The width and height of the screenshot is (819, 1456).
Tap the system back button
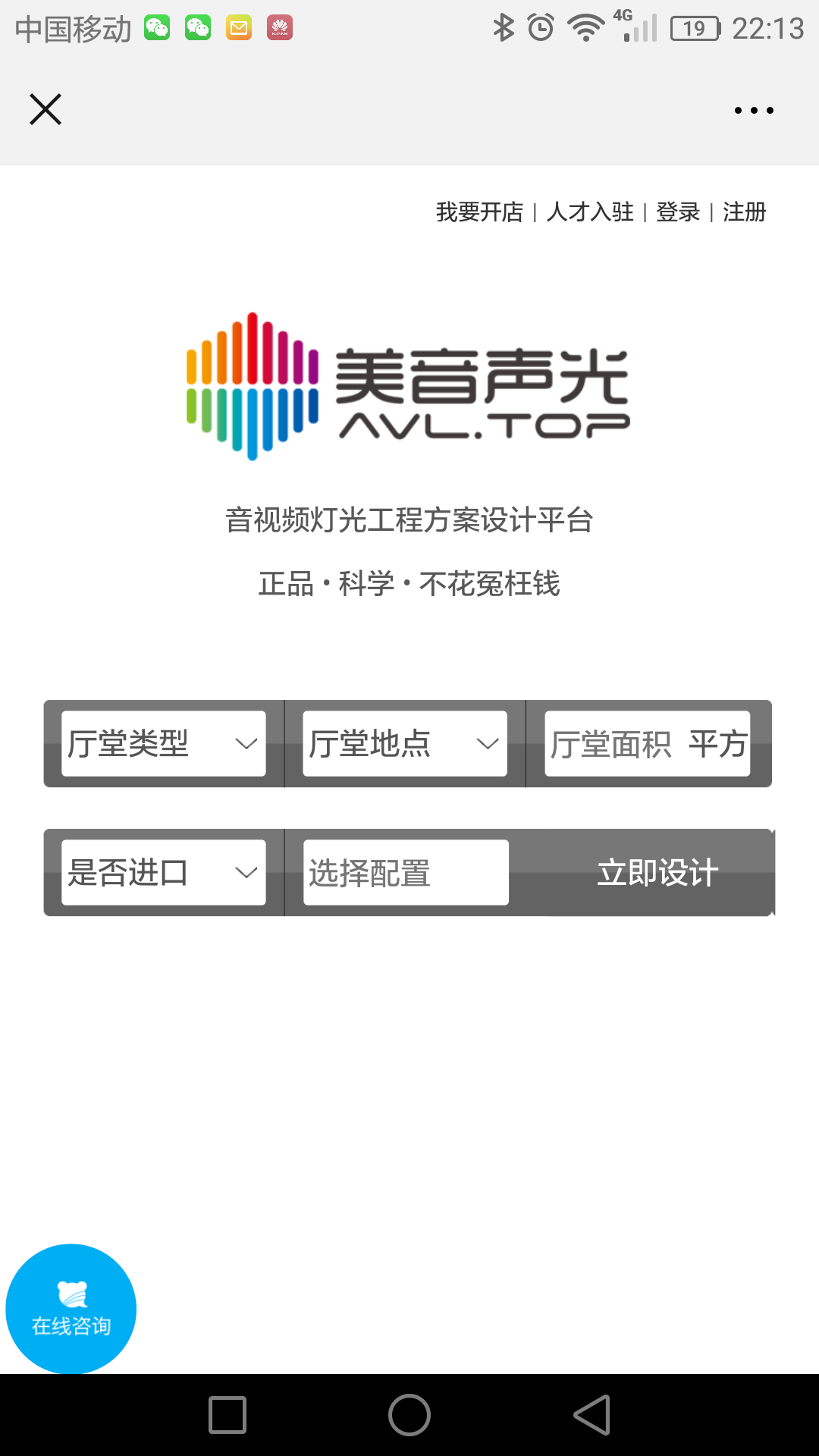[x=592, y=1415]
